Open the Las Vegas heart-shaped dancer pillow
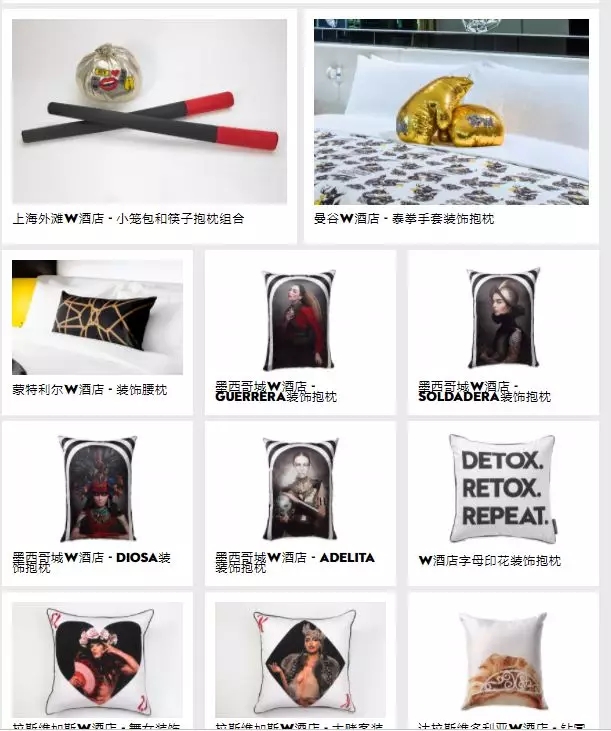The height and width of the screenshot is (731, 611). (97, 658)
